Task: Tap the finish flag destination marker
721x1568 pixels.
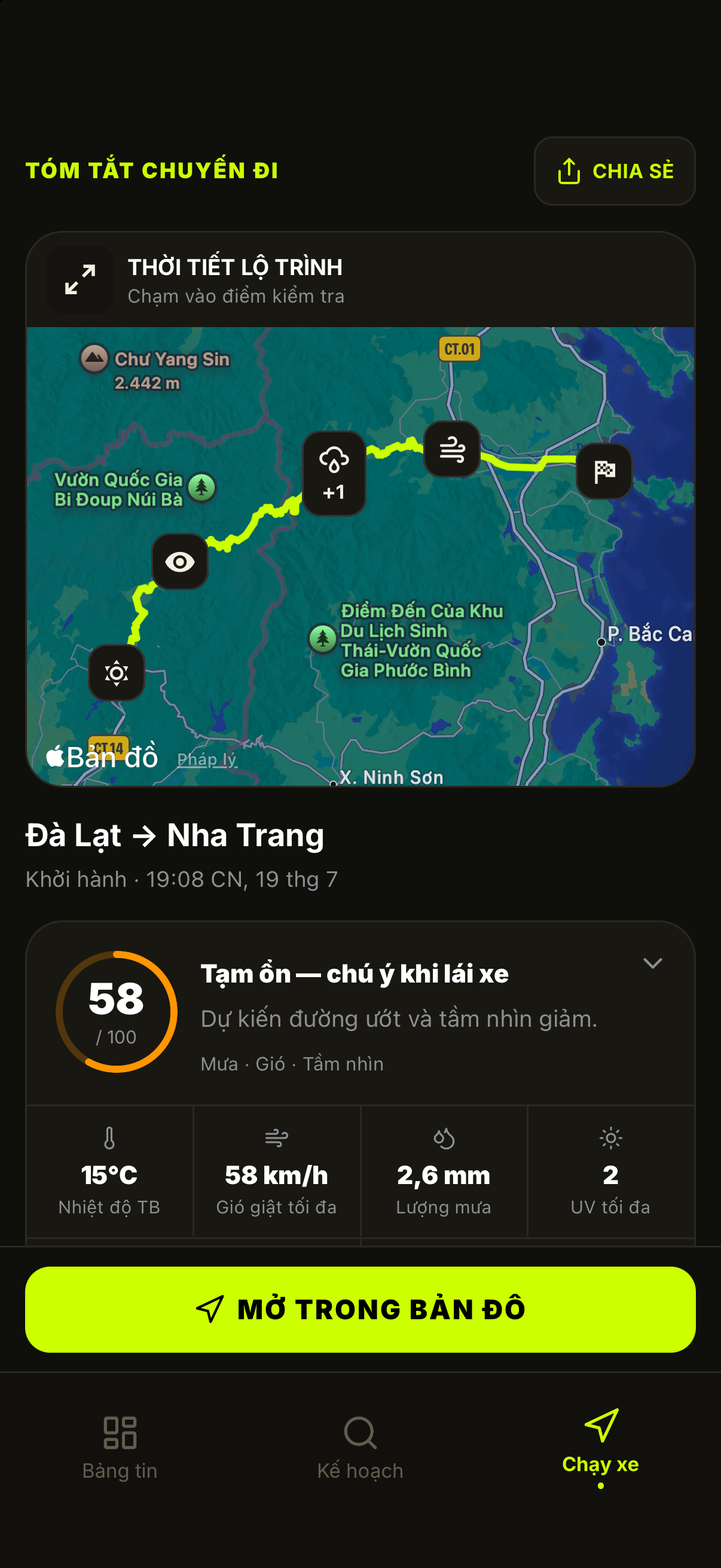Action: pyautogui.click(x=604, y=471)
